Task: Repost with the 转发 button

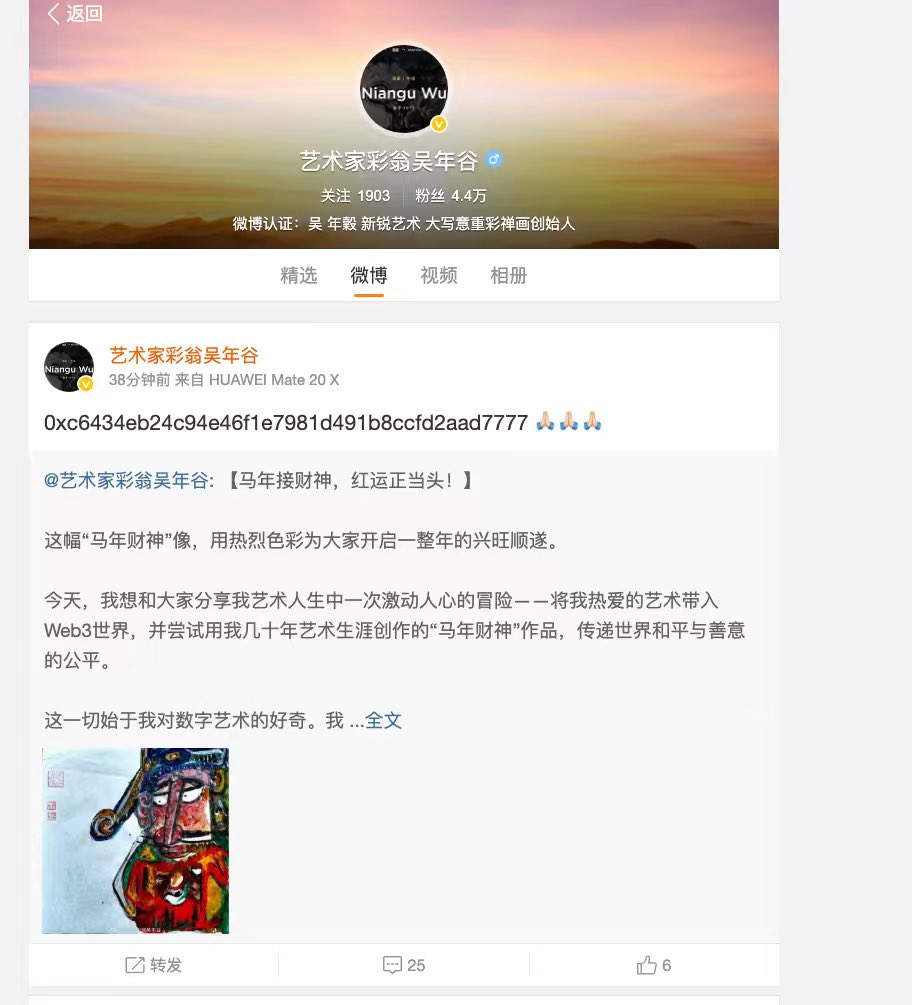Action: (x=154, y=965)
